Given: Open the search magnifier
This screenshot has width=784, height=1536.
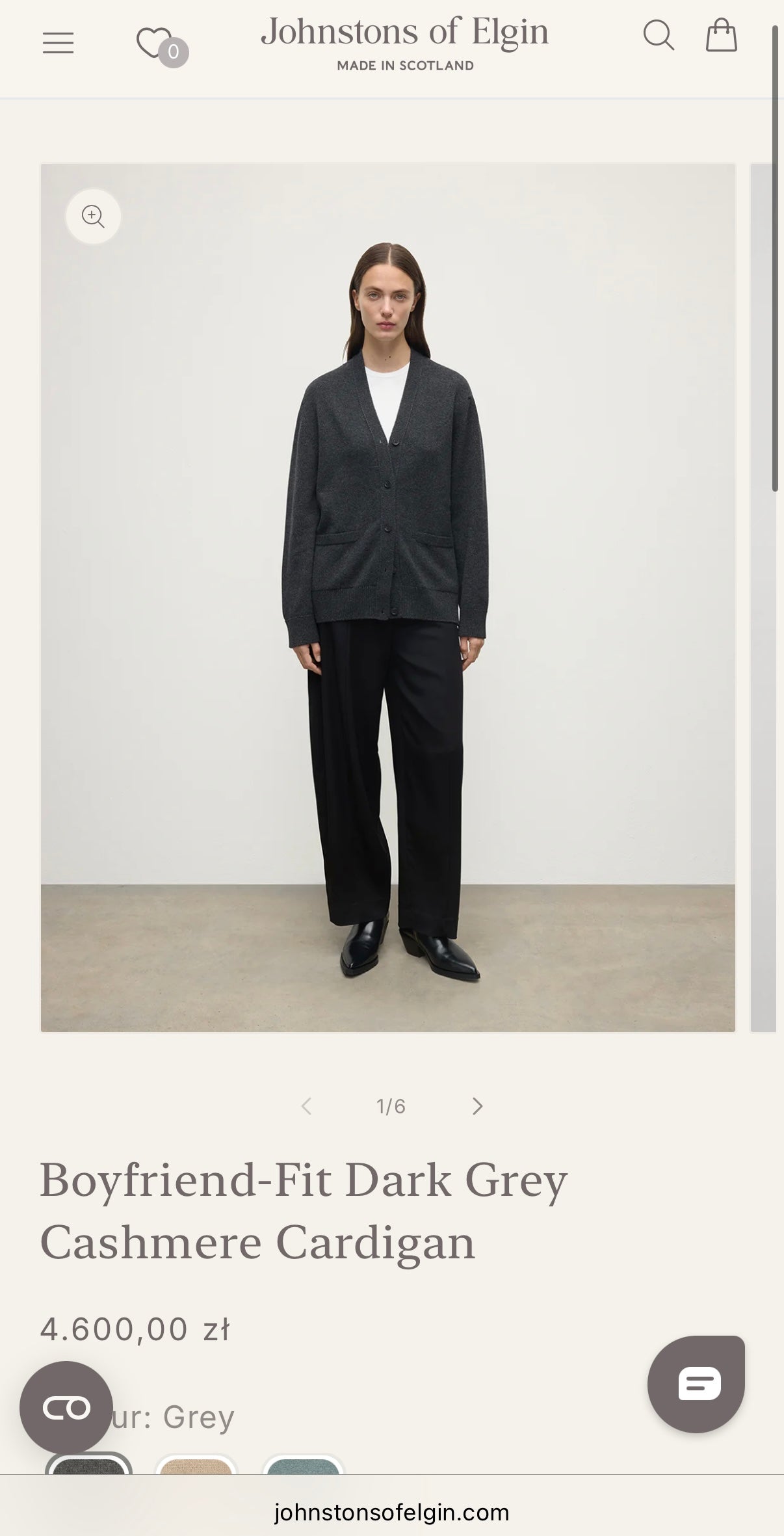Looking at the screenshot, I should (658, 35).
